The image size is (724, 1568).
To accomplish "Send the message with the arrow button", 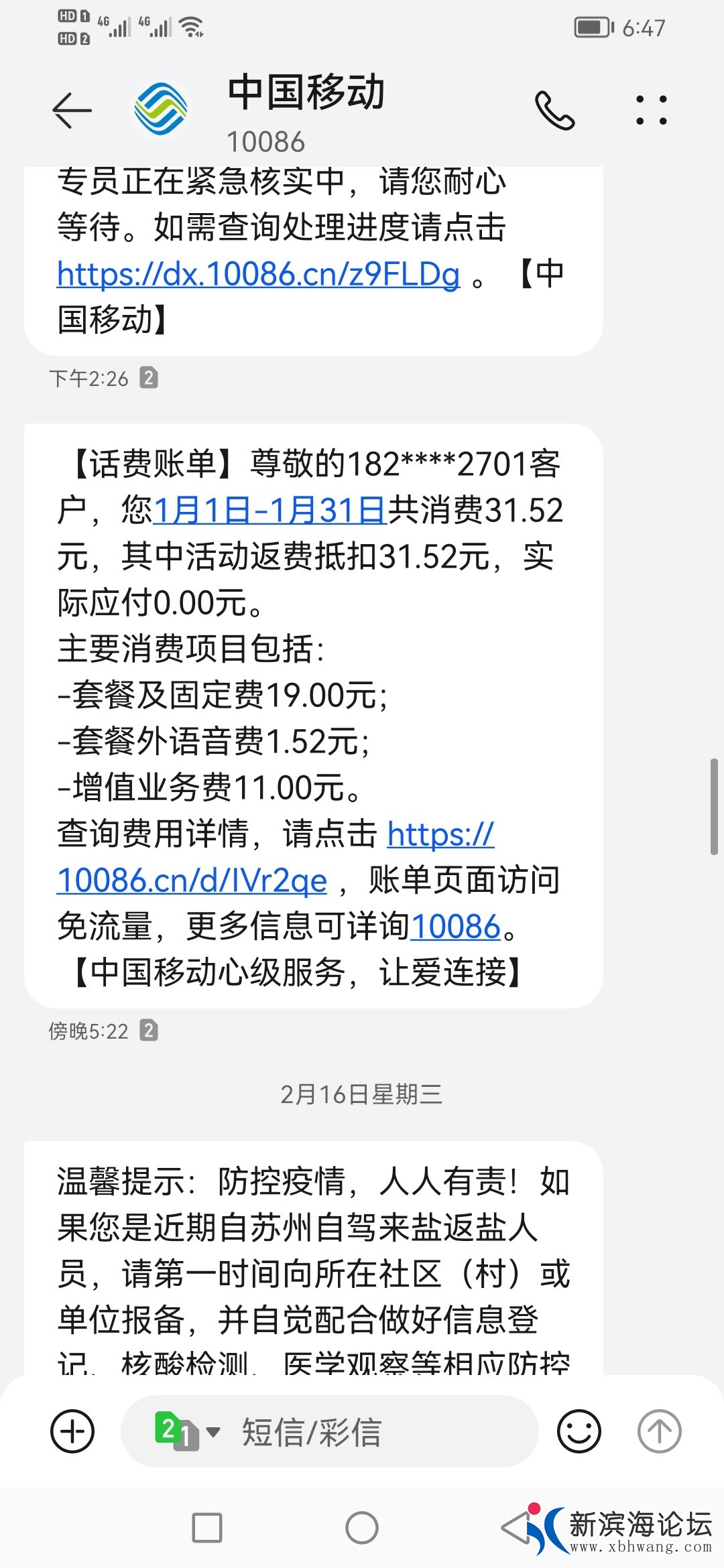I will [659, 1432].
